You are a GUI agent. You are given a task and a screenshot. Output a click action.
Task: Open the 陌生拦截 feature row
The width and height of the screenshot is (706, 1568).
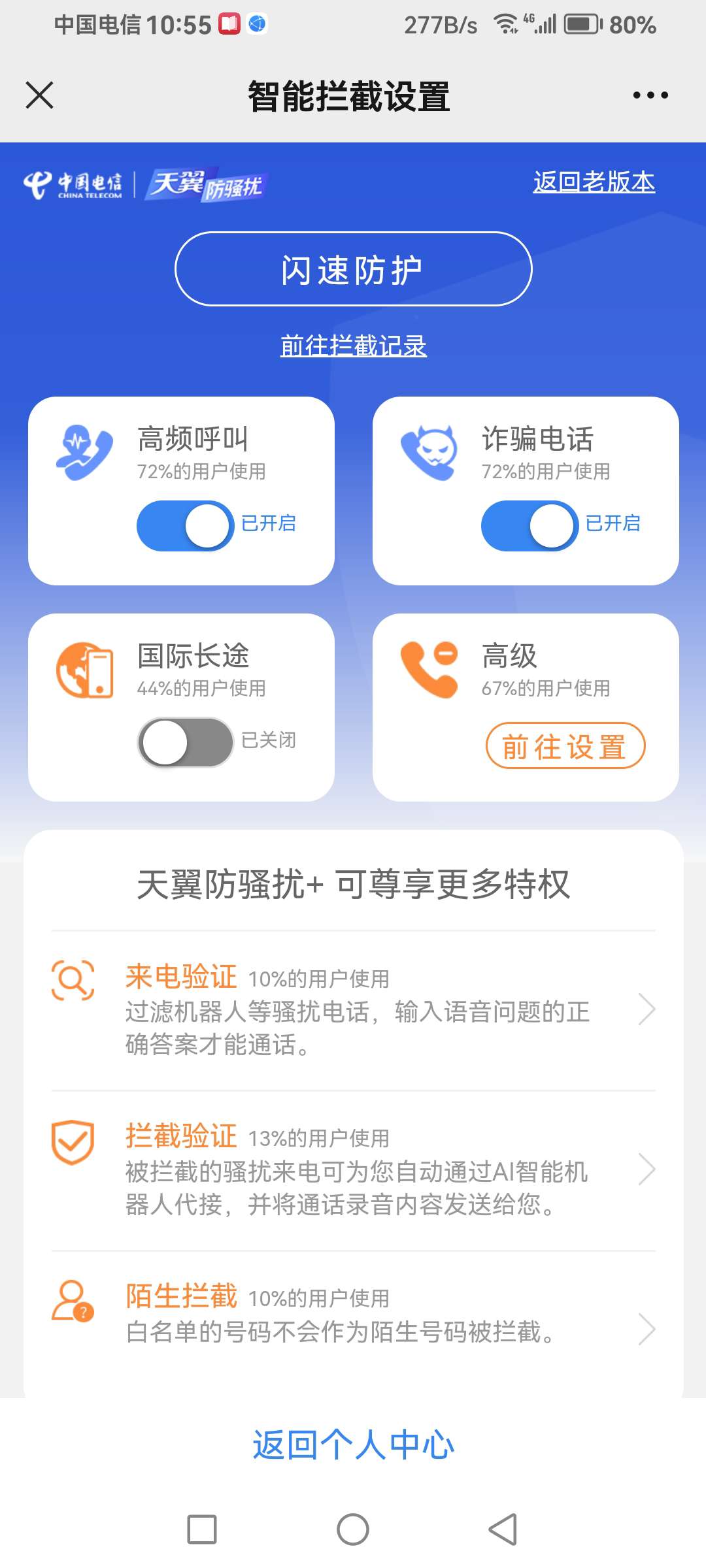coord(353,1314)
